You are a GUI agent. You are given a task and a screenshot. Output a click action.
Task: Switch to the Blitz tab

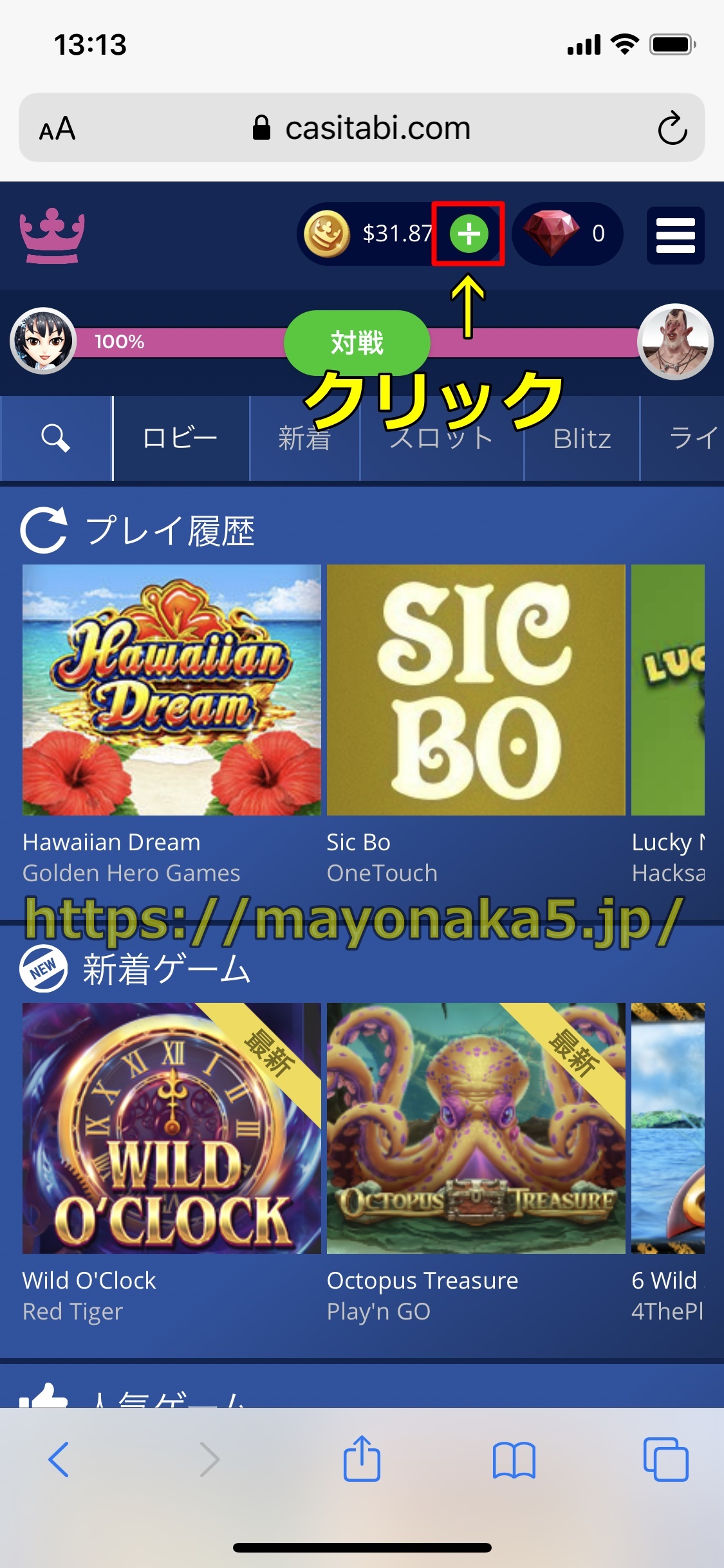582,438
